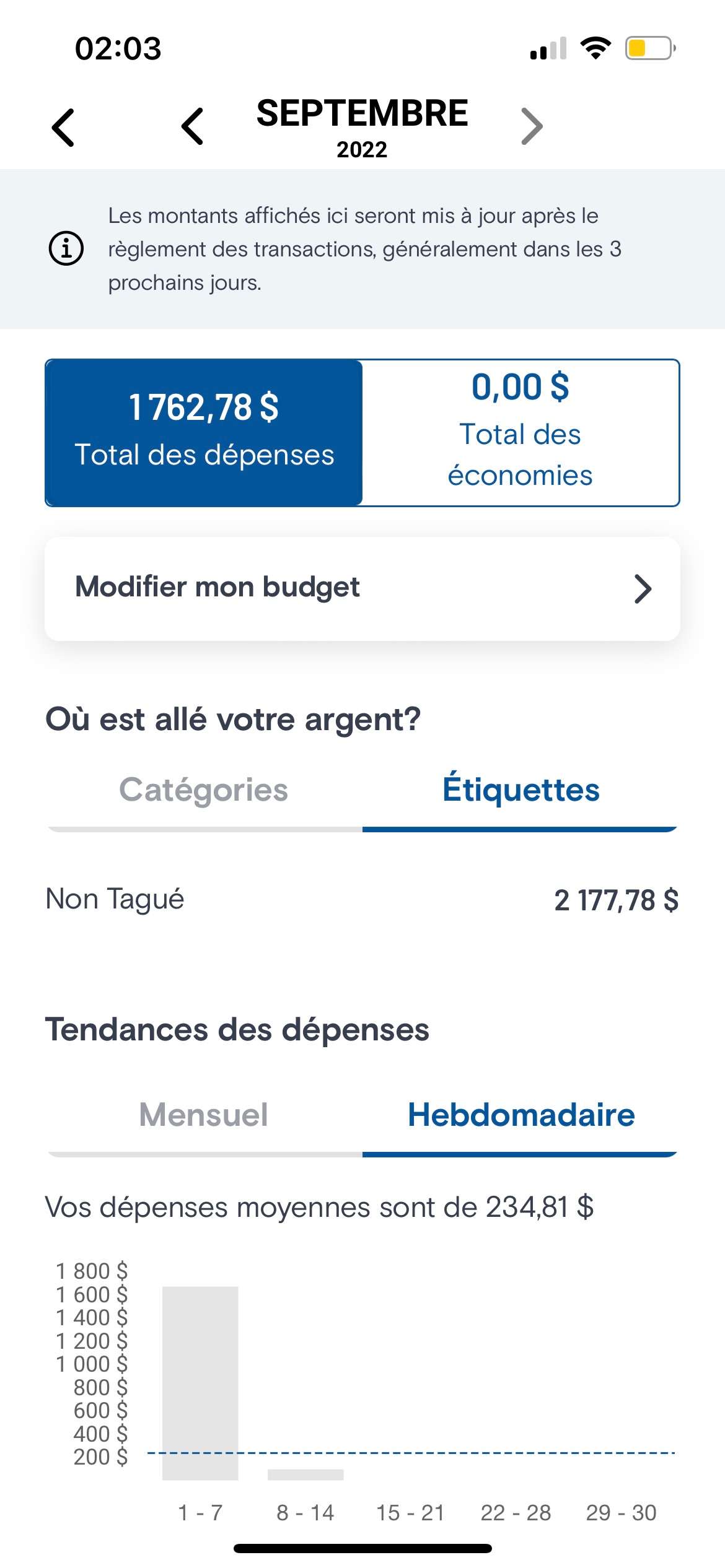Select the Étiquettes tab
725x1568 pixels.
521,790
